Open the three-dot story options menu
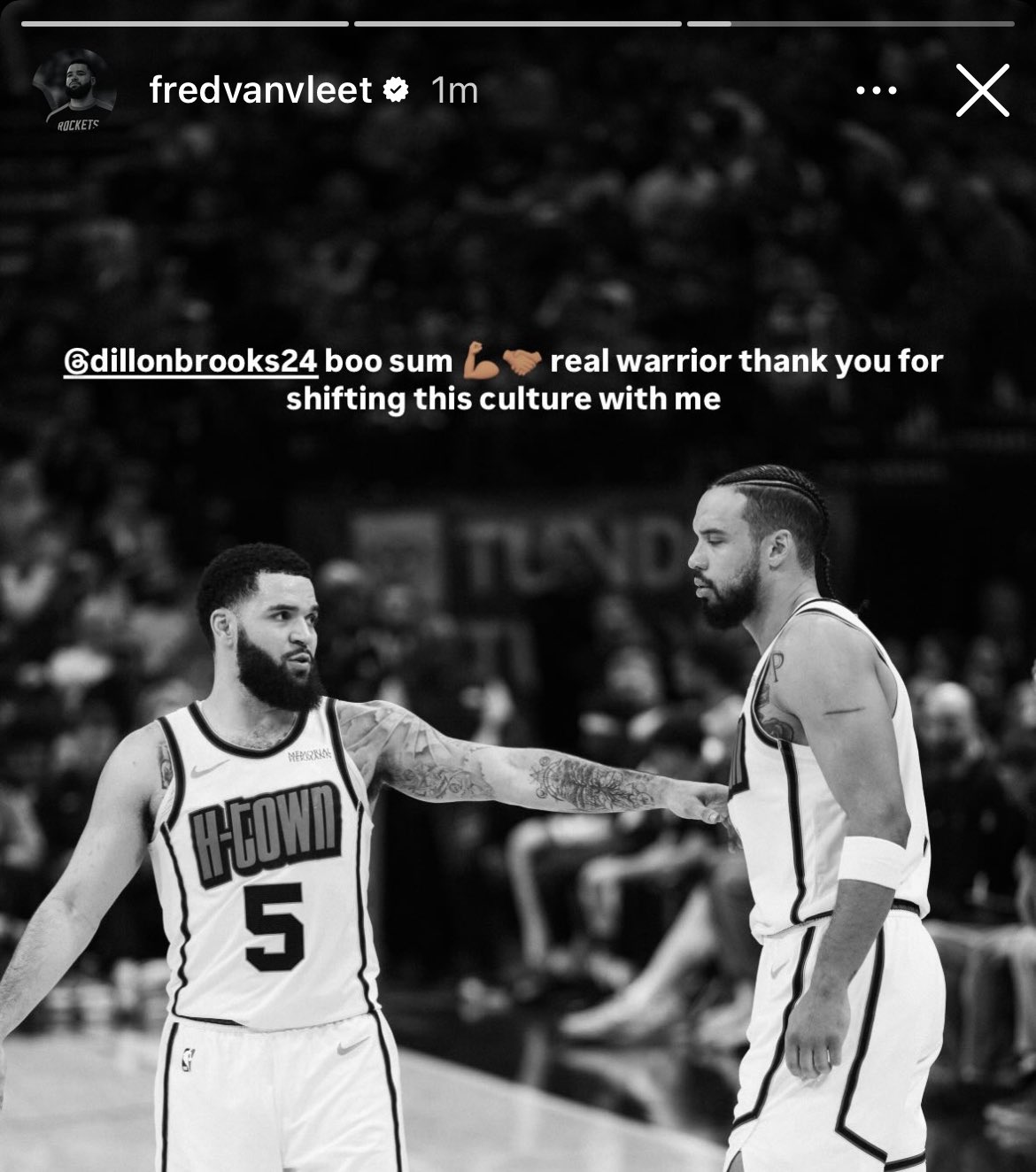The width and height of the screenshot is (1036, 1172). [x=877, y=90]
